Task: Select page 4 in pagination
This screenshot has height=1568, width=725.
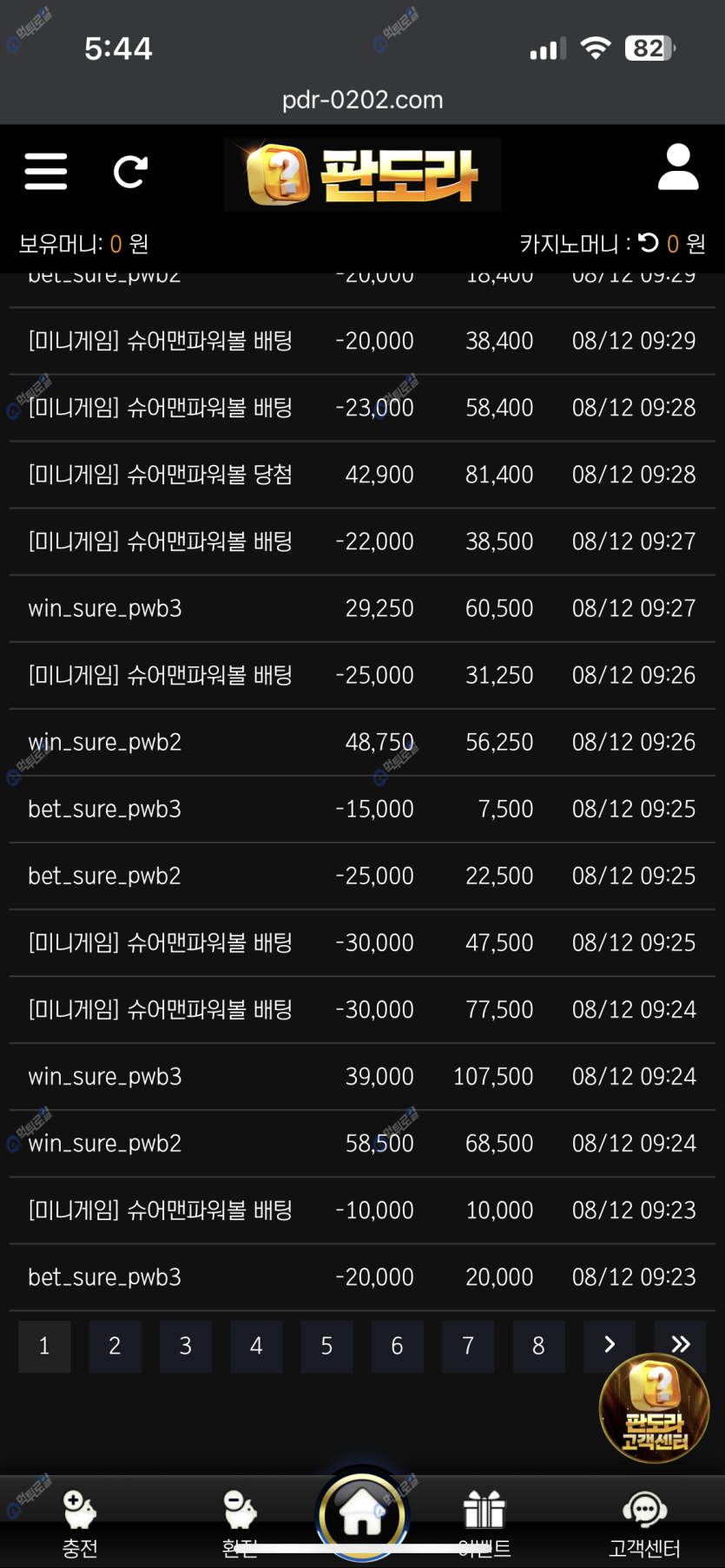Action: click(256, 1346)
